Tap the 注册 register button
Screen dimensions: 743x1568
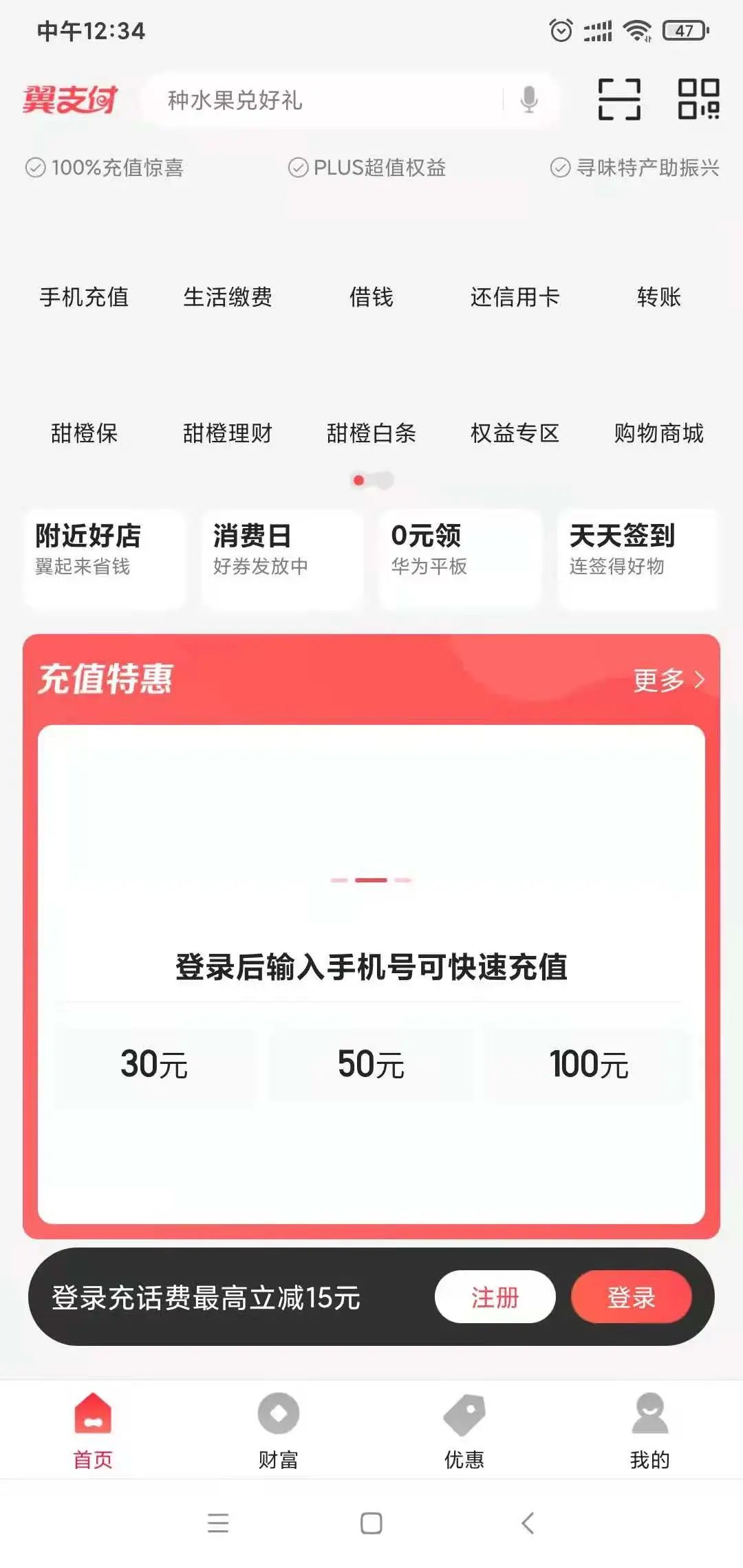pos(495,1297)
